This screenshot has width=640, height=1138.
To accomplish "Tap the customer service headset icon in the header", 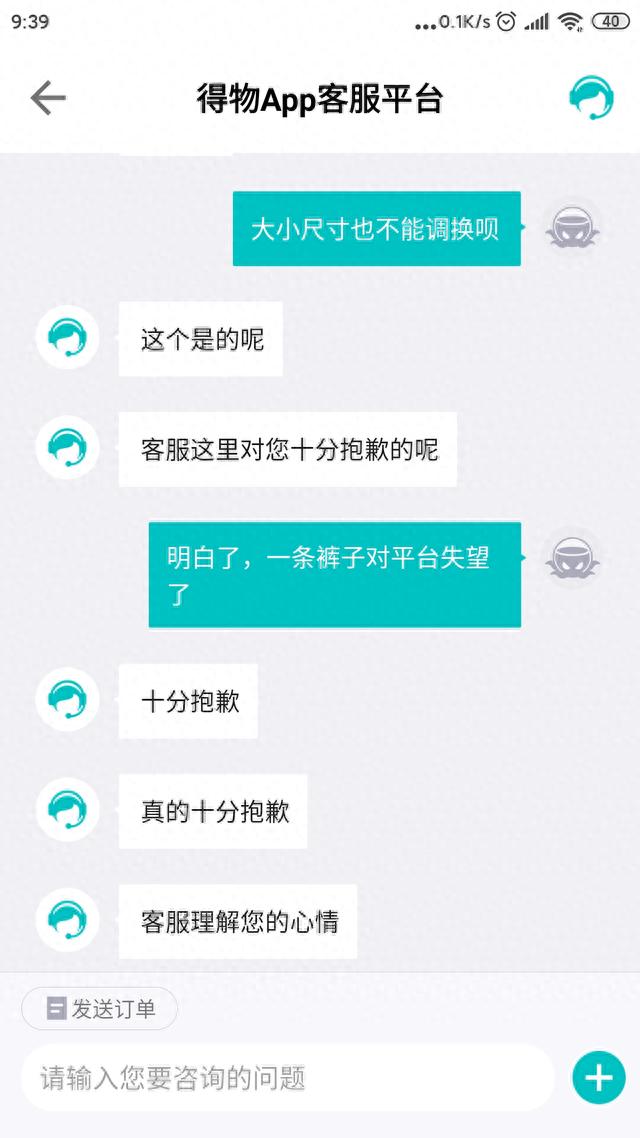I will (x=591, y=98).
